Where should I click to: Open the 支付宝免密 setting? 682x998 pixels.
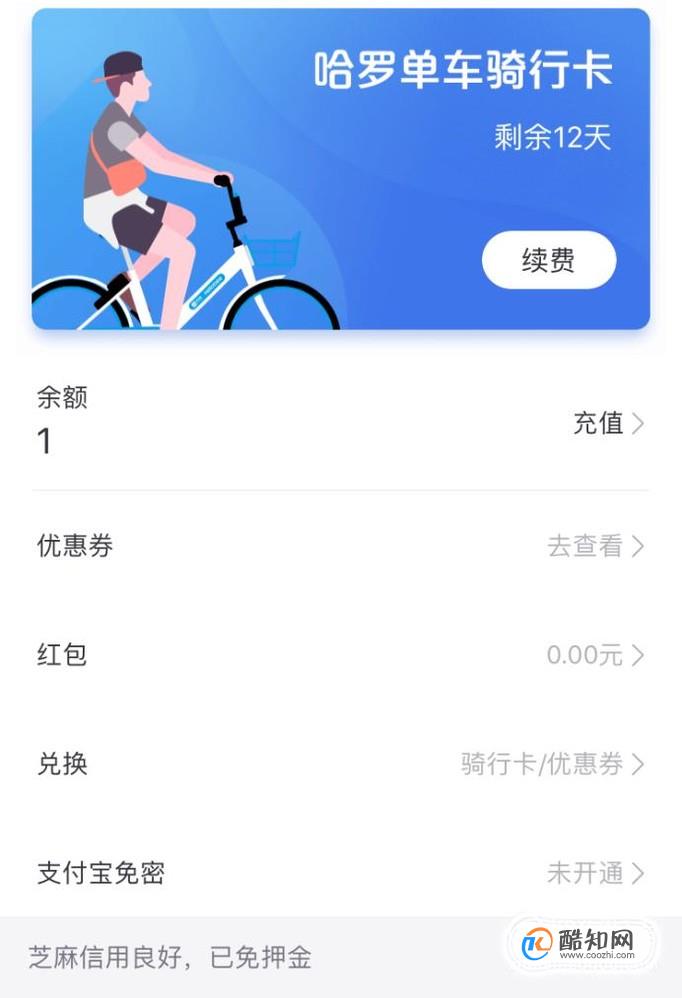(x=341, y=872)
